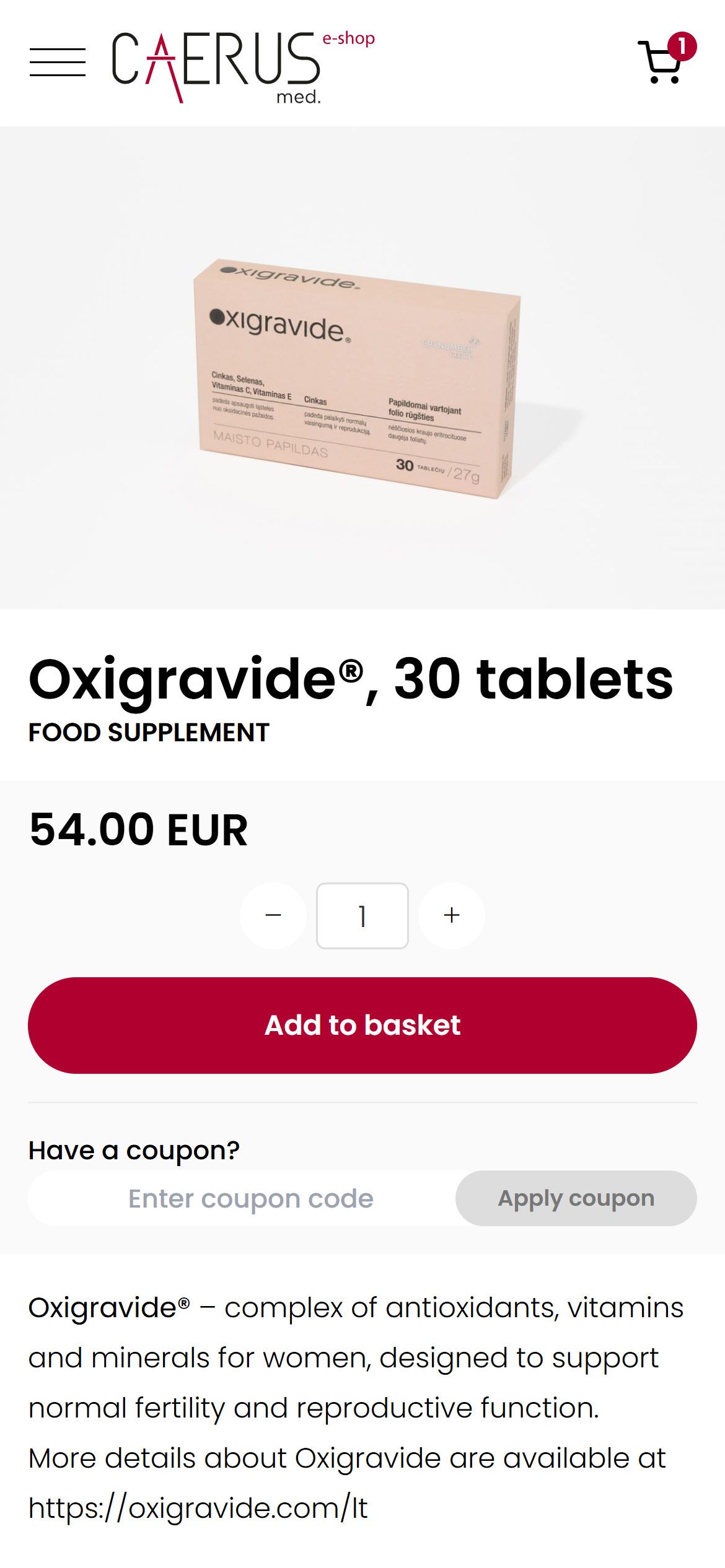Open the shopping cart
The image size is (725, 1568).
pyautogui.click(x=664, y=61)
